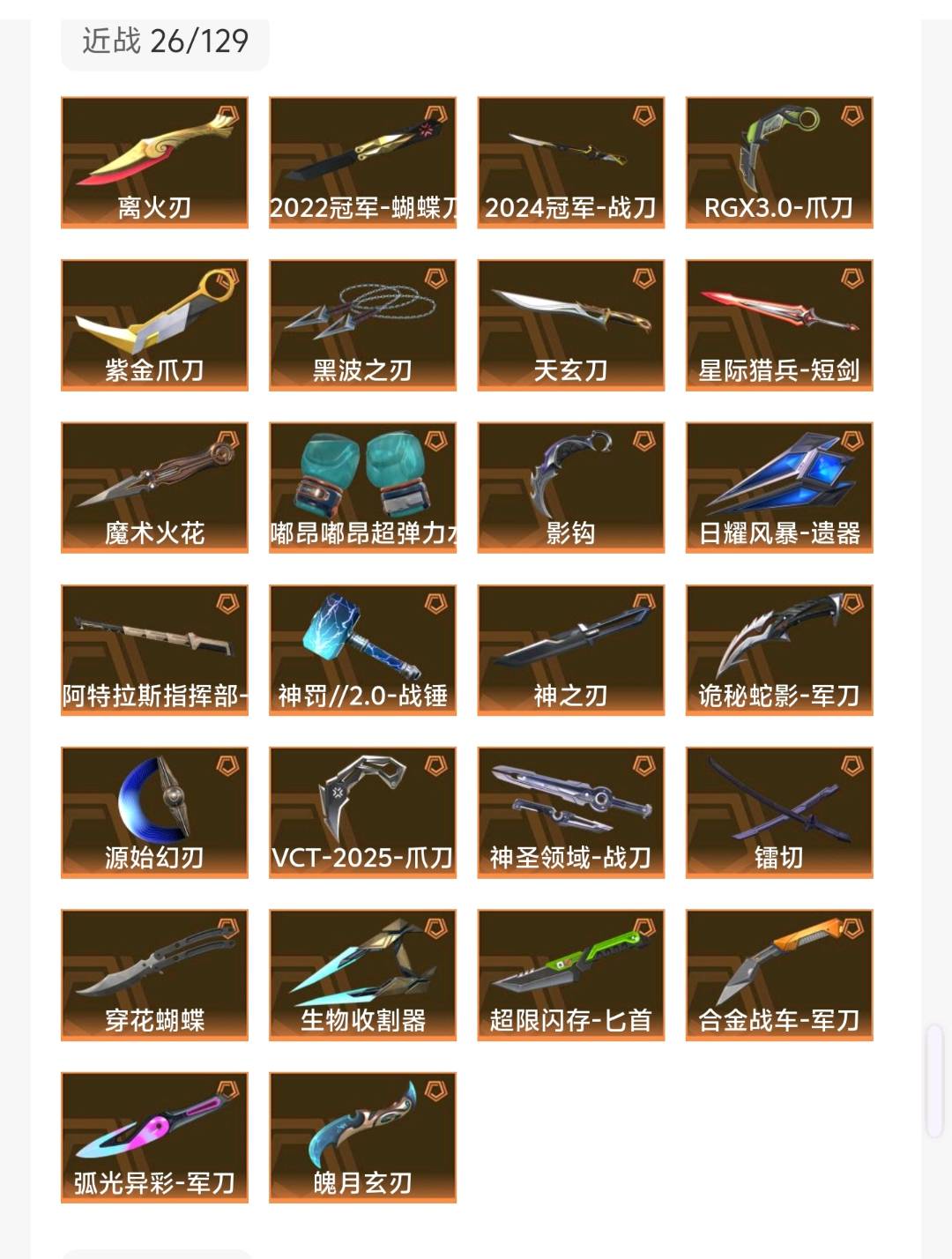The width and height of the screenshot is (952, 1259).
Task: Open the 魔术火花 skin tile
Action: (x=154, y=487)
